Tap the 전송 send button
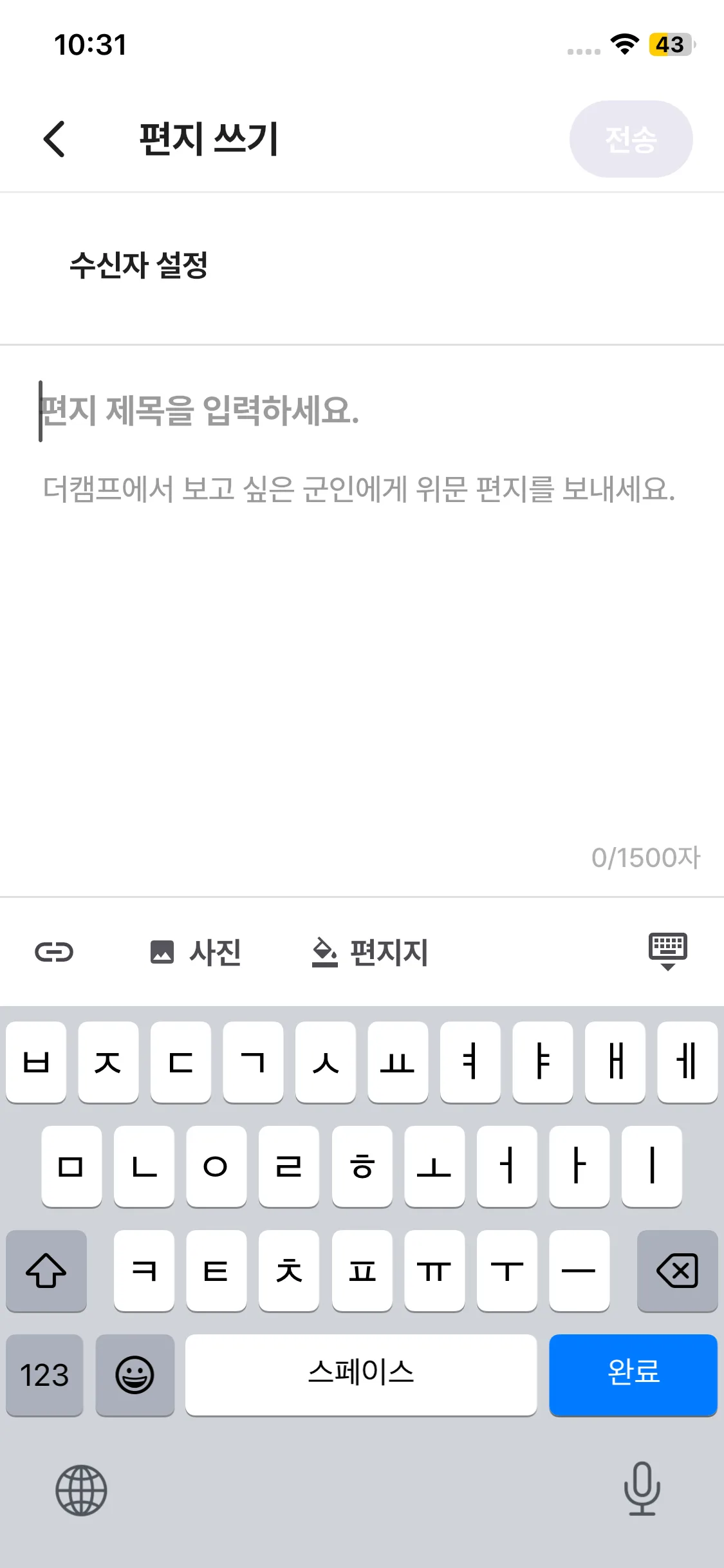 tap(630, 139)
